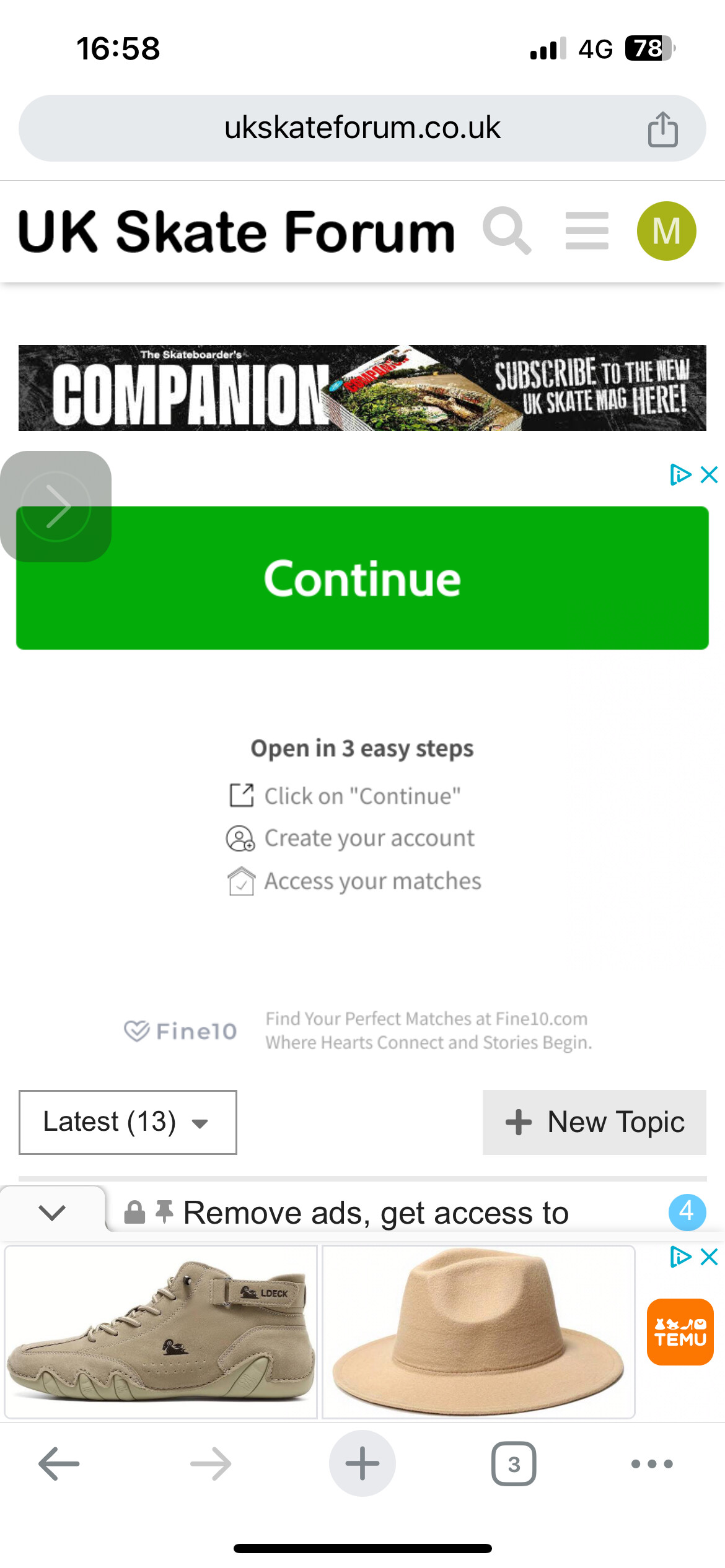Screen dimensions: 725x1568
Task: Expand the Latest (13) dropdown
Action: 128,1122
